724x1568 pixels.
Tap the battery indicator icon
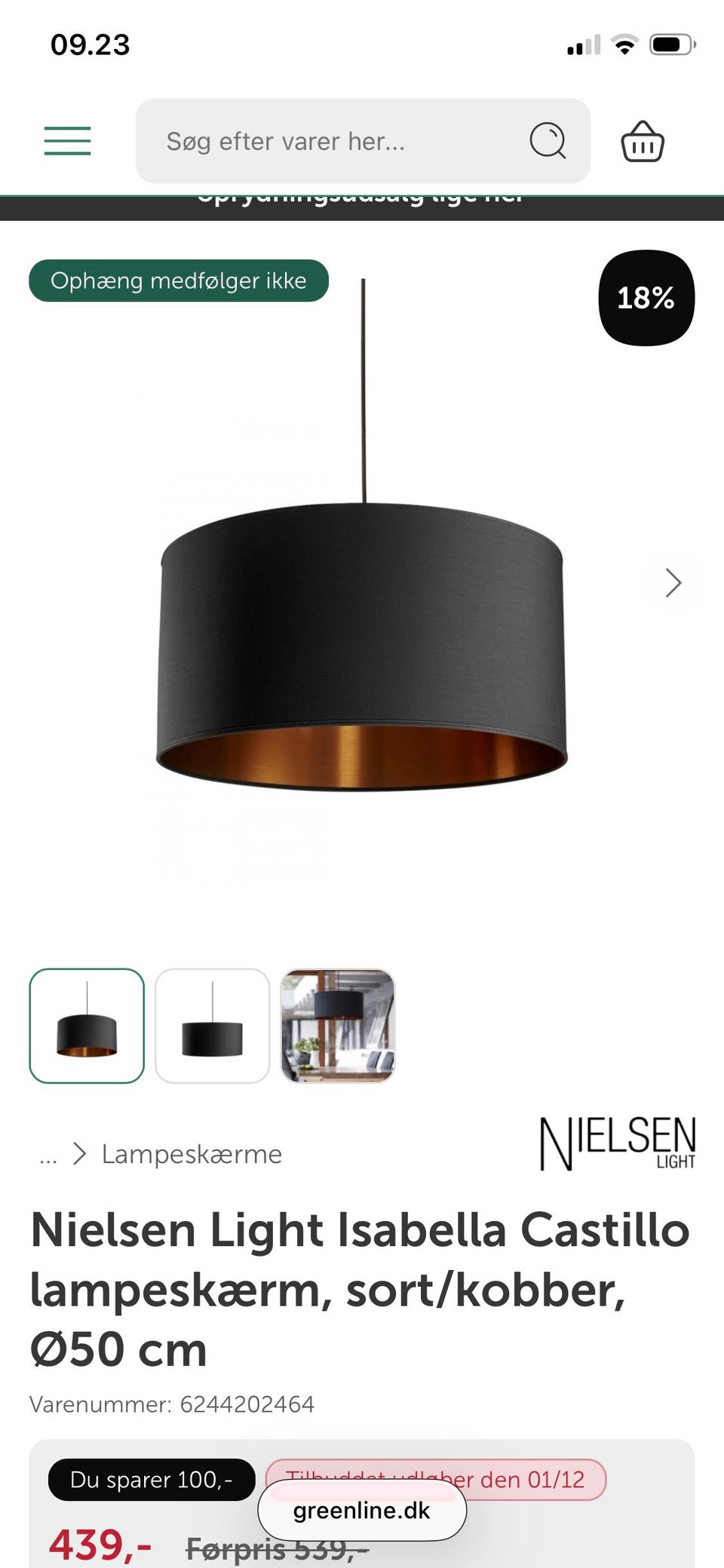tap(670, 44)
